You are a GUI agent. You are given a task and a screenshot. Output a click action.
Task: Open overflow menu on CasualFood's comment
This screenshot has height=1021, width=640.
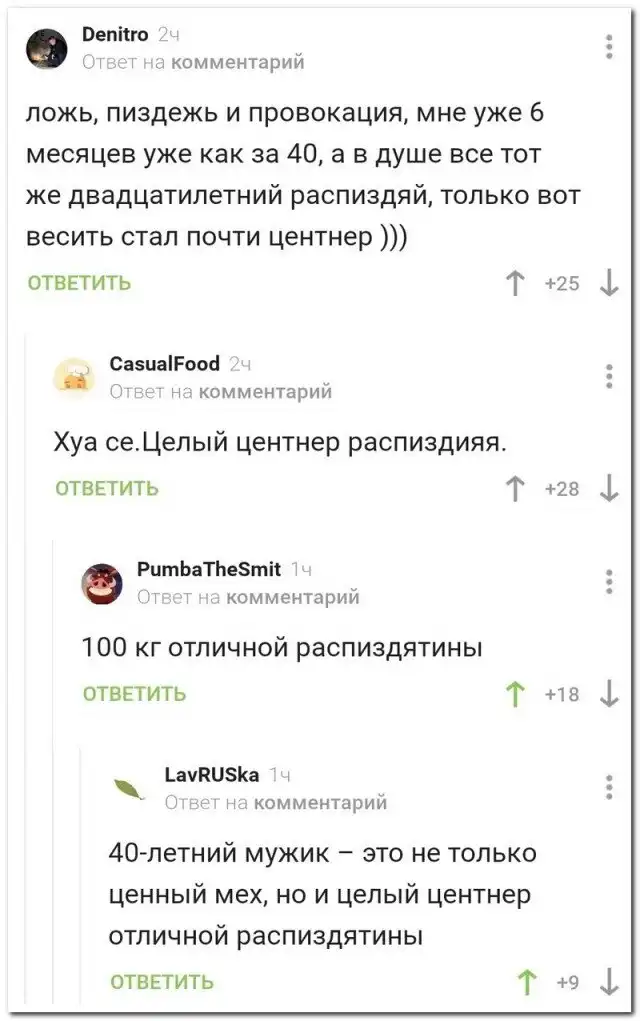click(610, 376)
